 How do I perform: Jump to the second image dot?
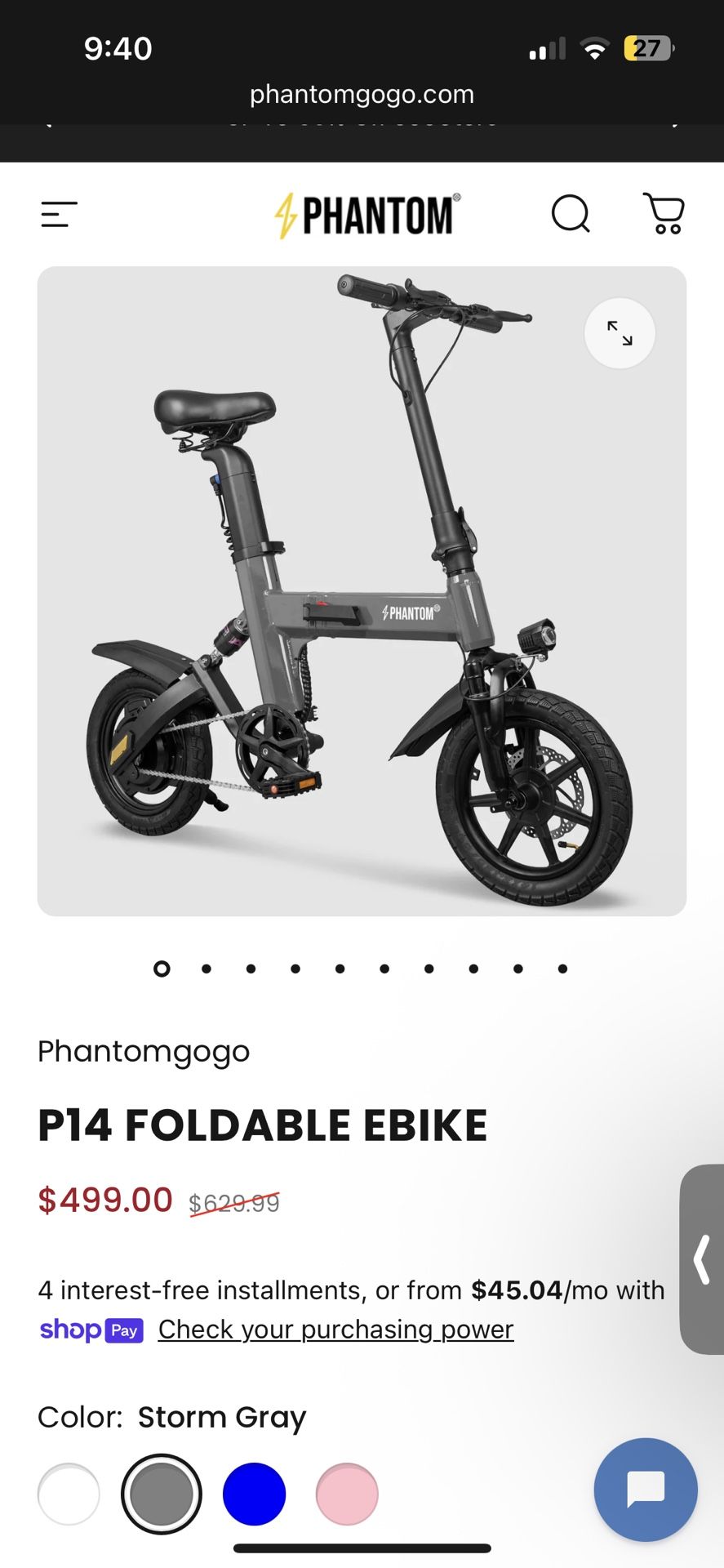(x=207, y=969)
